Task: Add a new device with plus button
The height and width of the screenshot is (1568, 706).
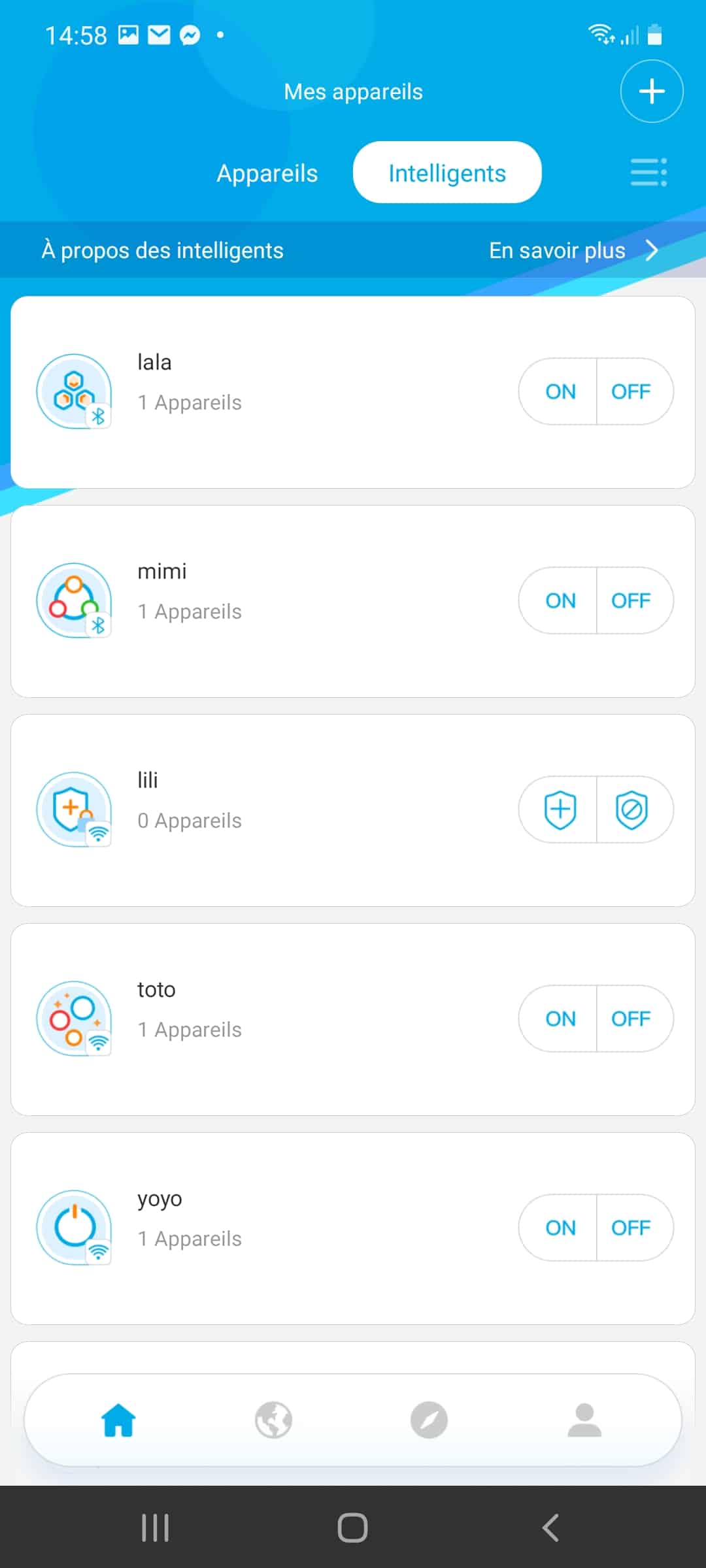Action: (x=652, y=91)
